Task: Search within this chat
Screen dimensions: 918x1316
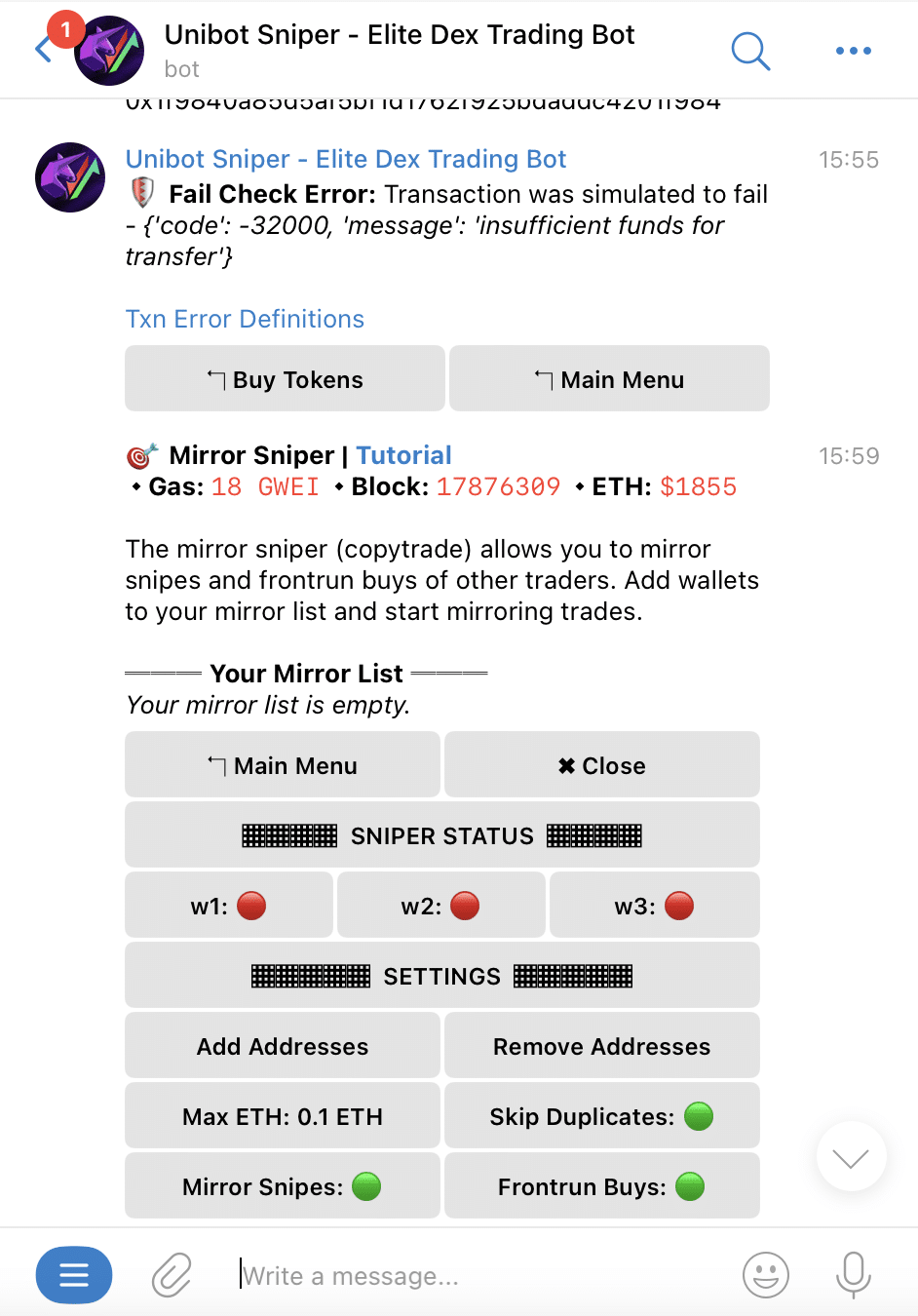Action: (x=749, y=51)
